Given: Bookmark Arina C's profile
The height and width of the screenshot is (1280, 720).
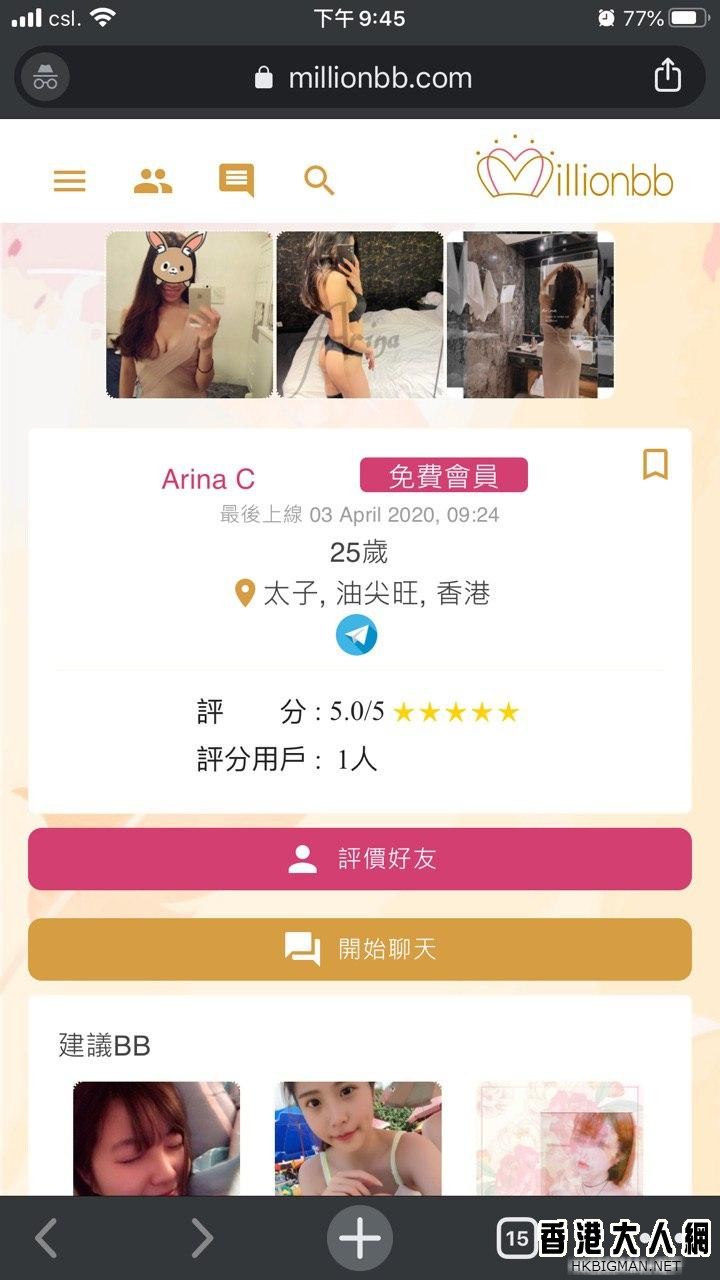Looking at the screenshot, I should pyautogui.click(x=655, y=464).
